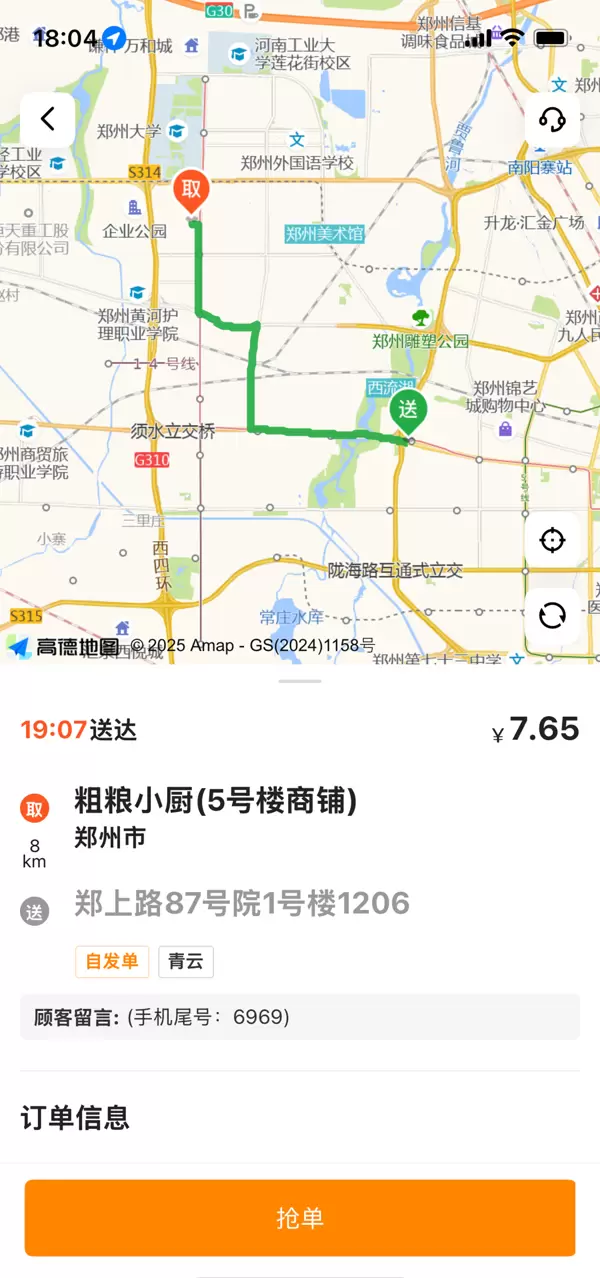Refresh the route on the map
The image size is (600, 1278).
coord(552,615)
